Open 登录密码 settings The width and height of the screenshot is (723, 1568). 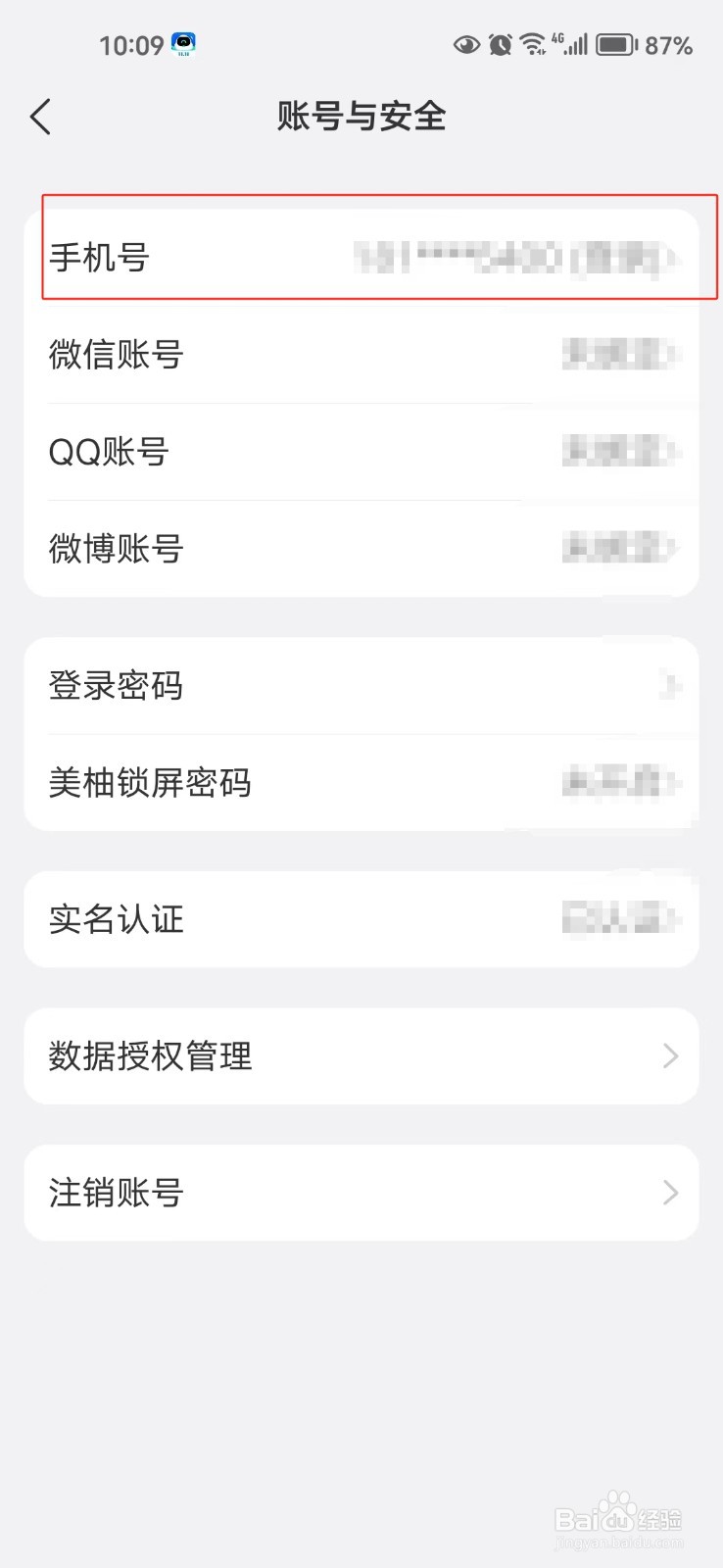coord(361,686)
